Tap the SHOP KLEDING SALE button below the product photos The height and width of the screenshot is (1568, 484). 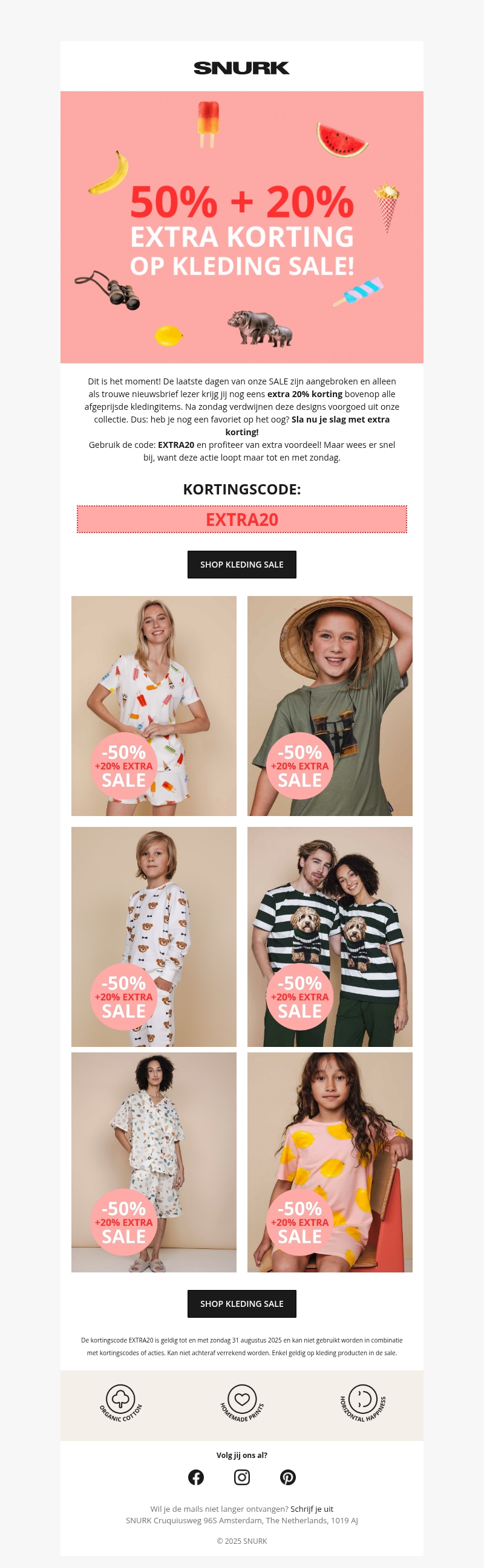pyautogui.click(x=241, y=1303)
